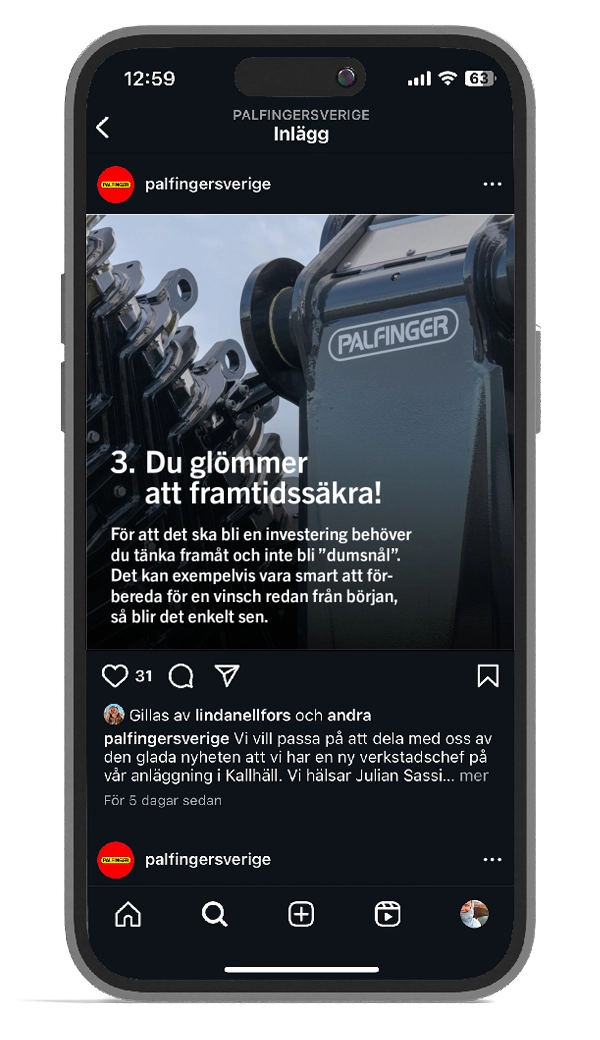
Task: Open comments on the first post
Action: tap(181, 677)
